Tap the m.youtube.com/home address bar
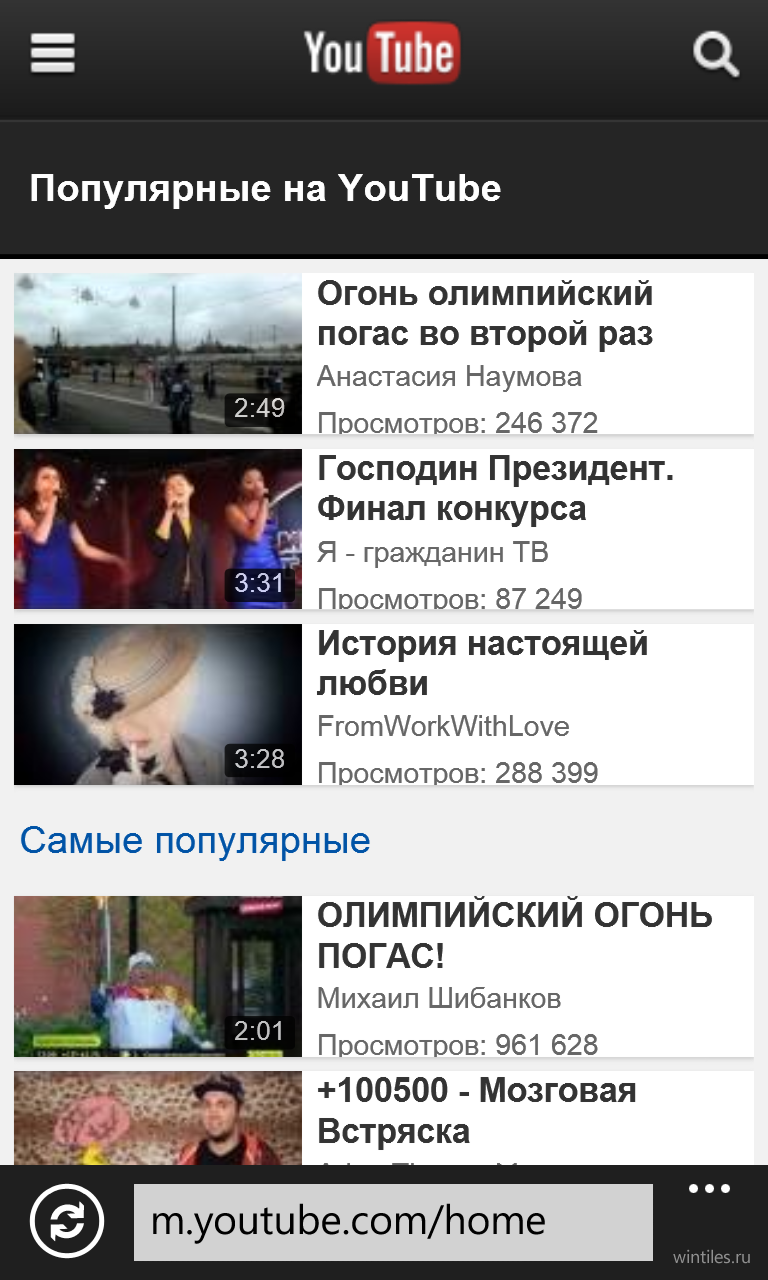768x1280 pixels. [393, 1222]
